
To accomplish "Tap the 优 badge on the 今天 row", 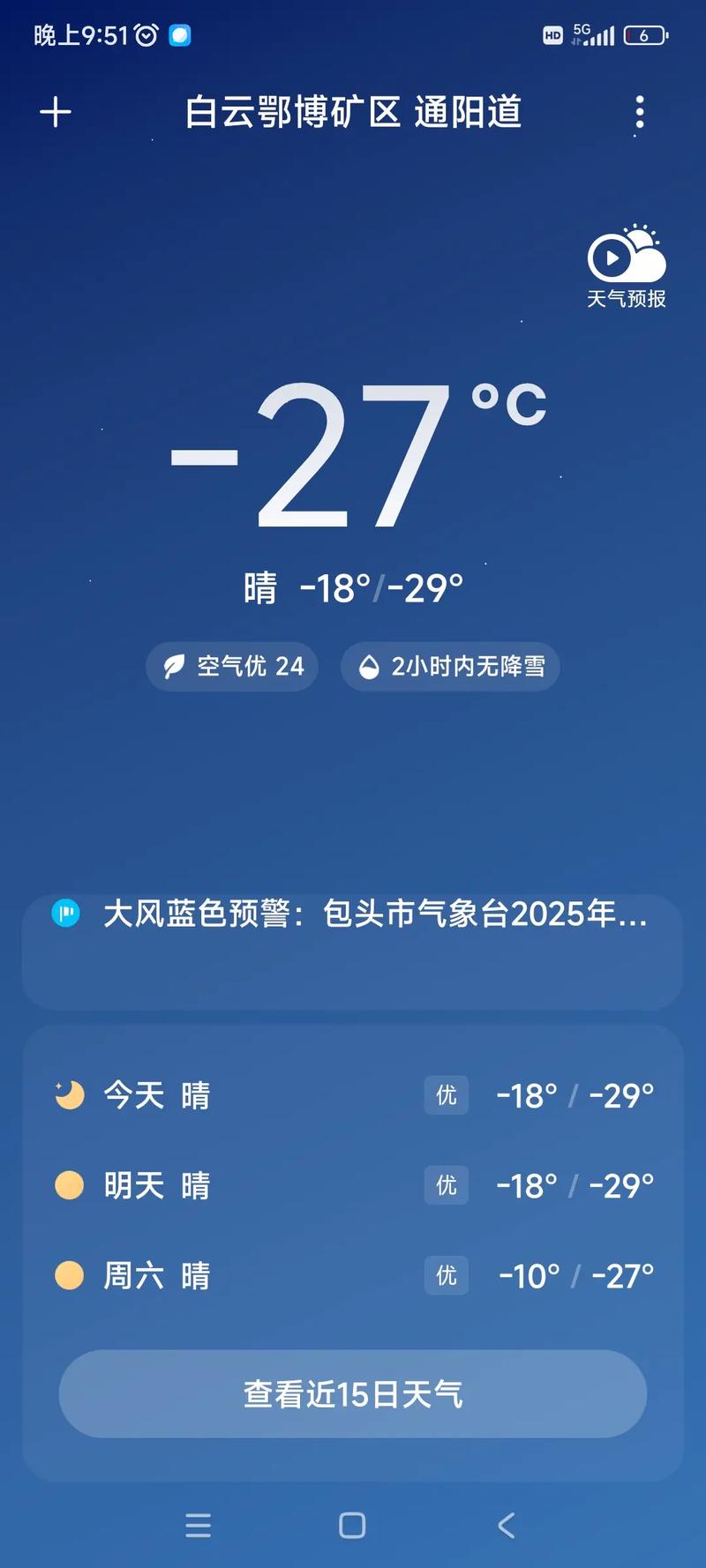I will coord(447,1095).
